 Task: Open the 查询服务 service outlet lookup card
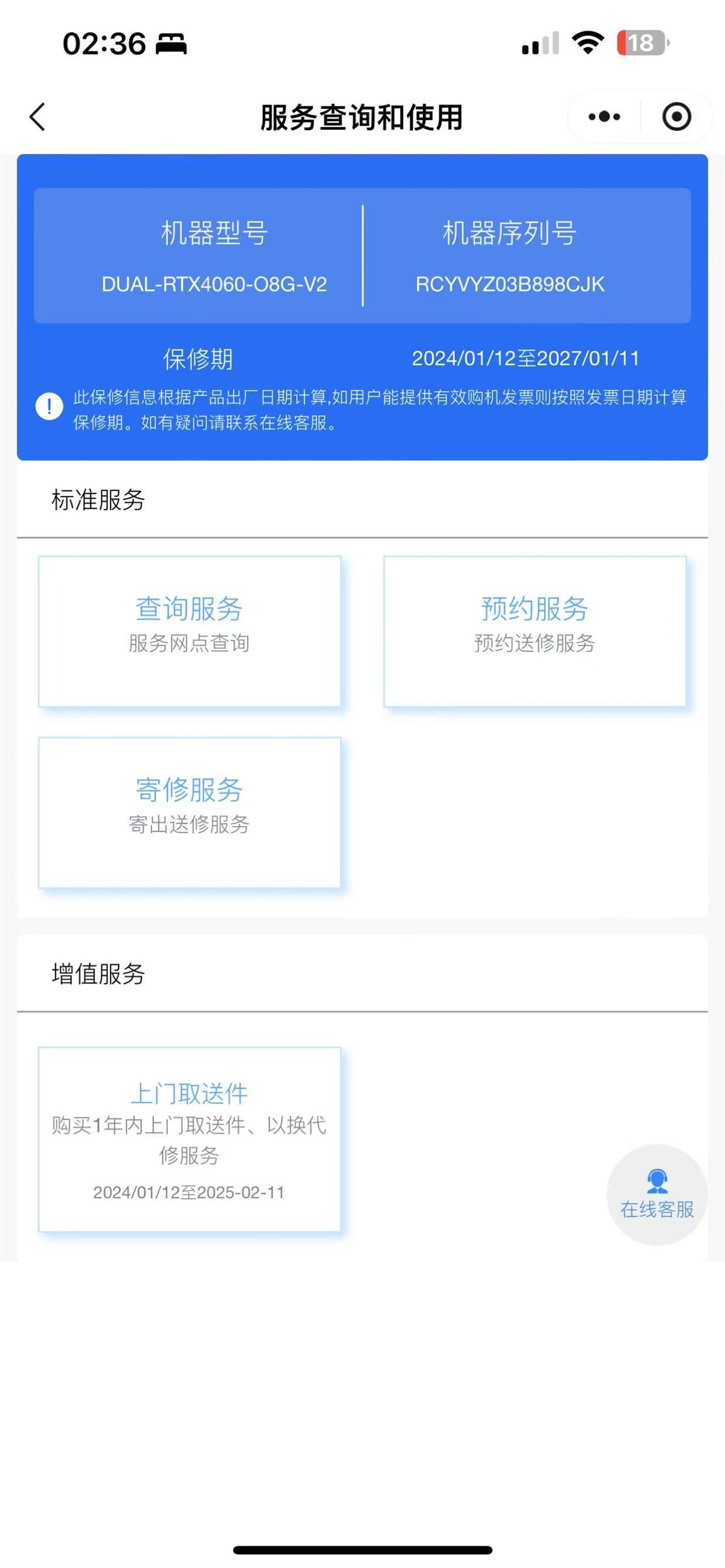pos(190,631)
